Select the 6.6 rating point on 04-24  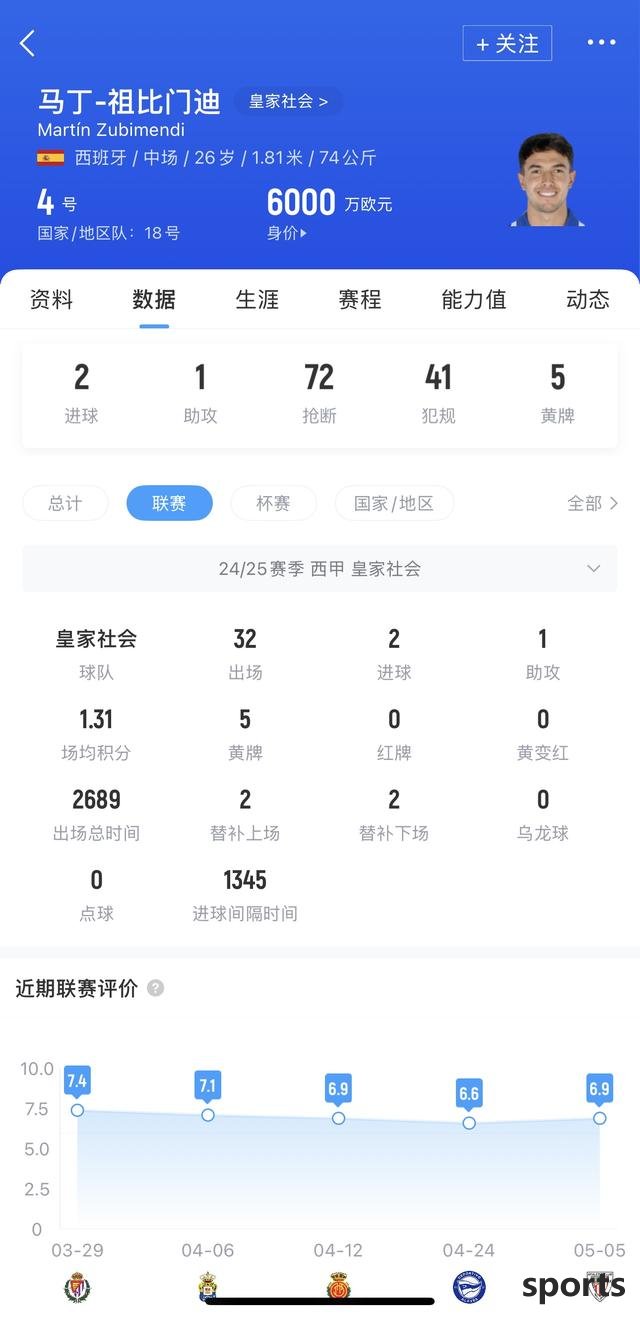(x=469, y=1122)
